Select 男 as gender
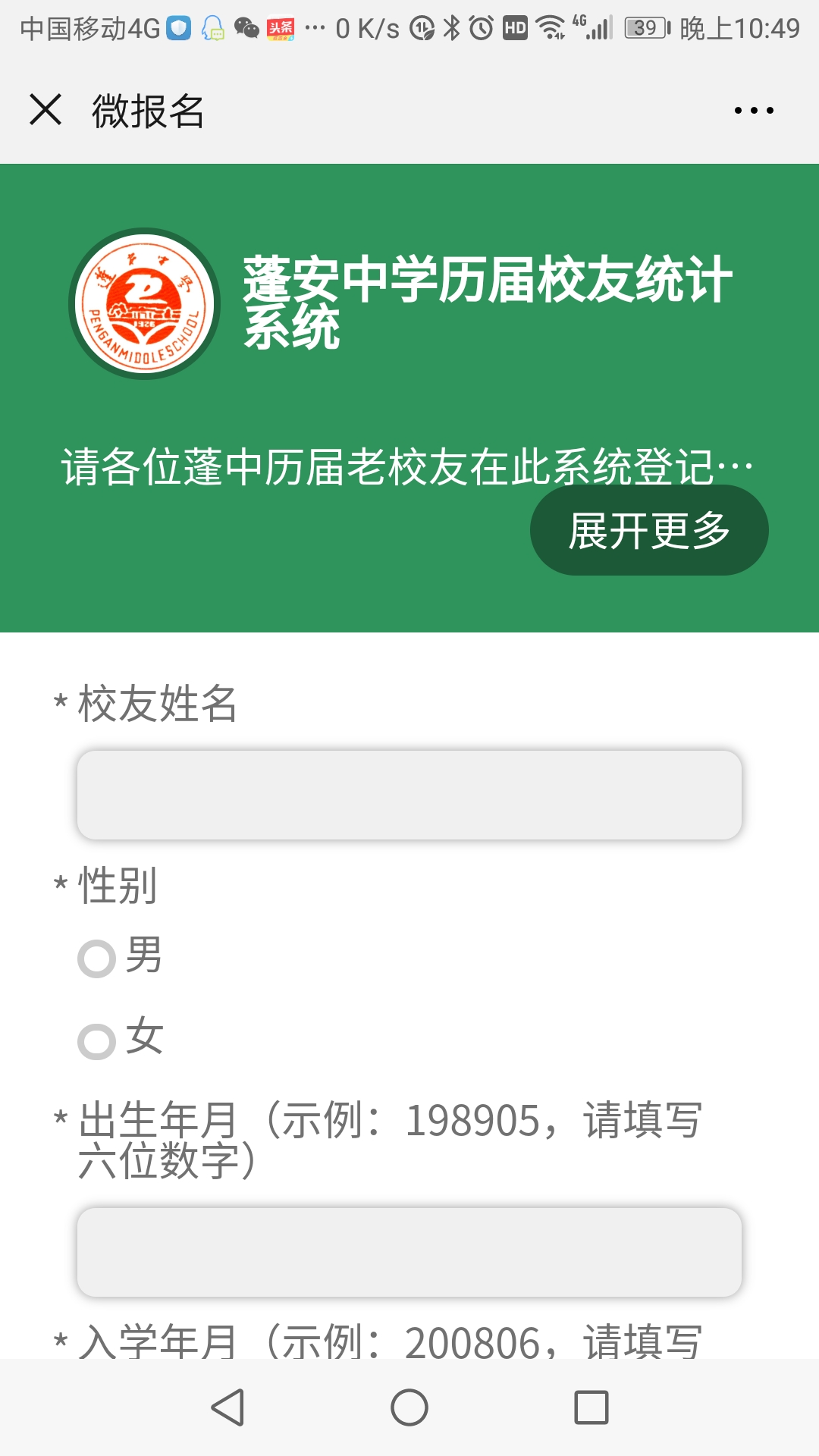This screenshot has width=819, height=1456. (x=97, y=959)
